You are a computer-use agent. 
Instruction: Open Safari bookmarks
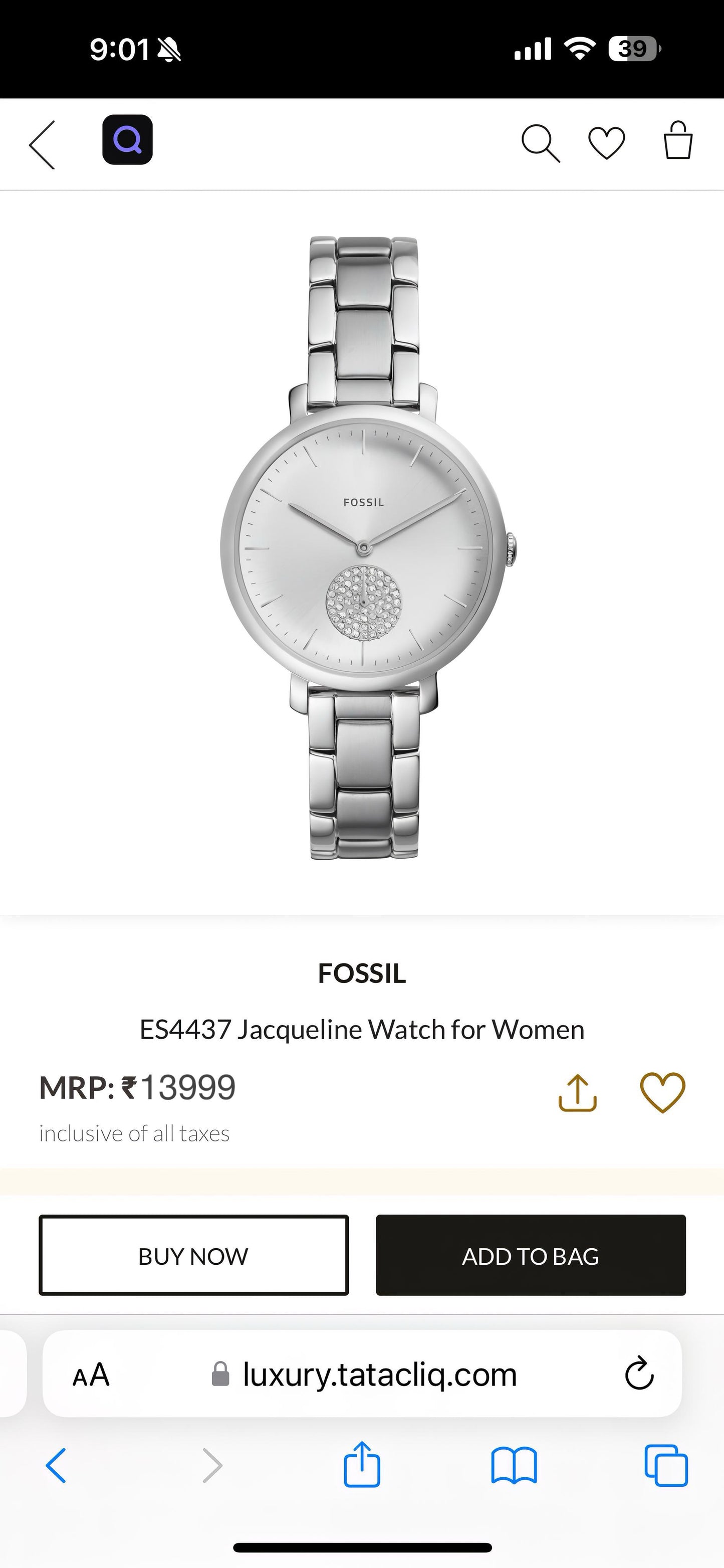[515, 1465]
